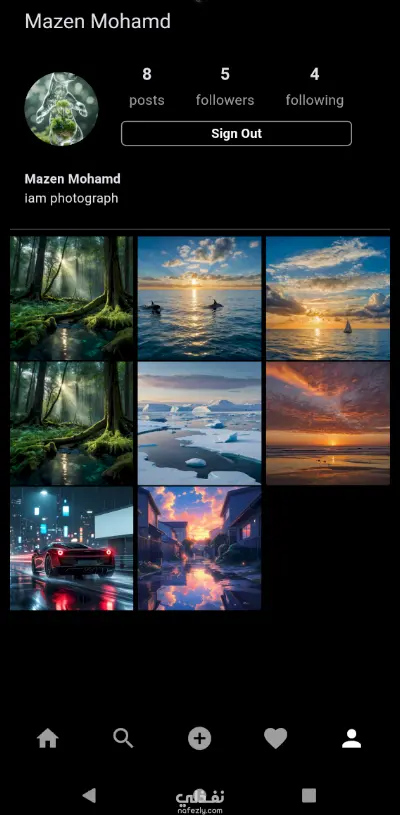Open the red sports car photo
The width and height of the screenshot is (400, 815).
point(72,548)
